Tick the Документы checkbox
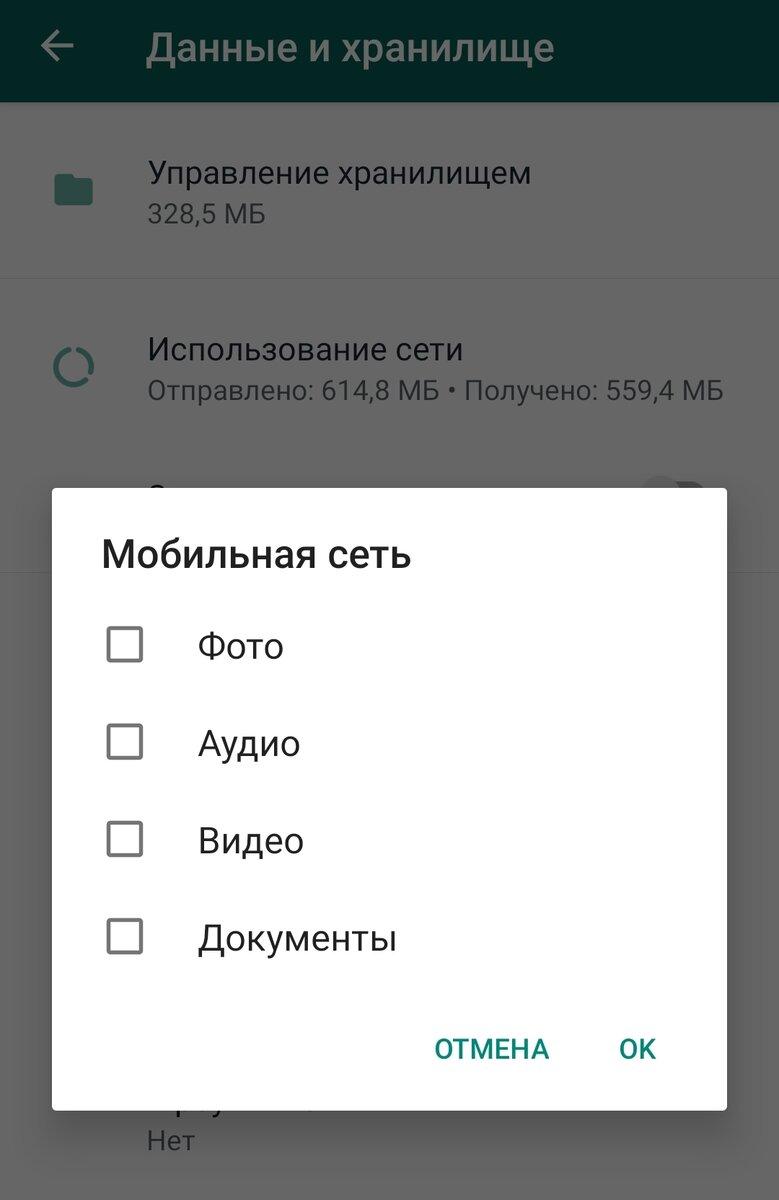Image resolution: width=779 pixels, height=1200 pixels. (x=125, y=938)
